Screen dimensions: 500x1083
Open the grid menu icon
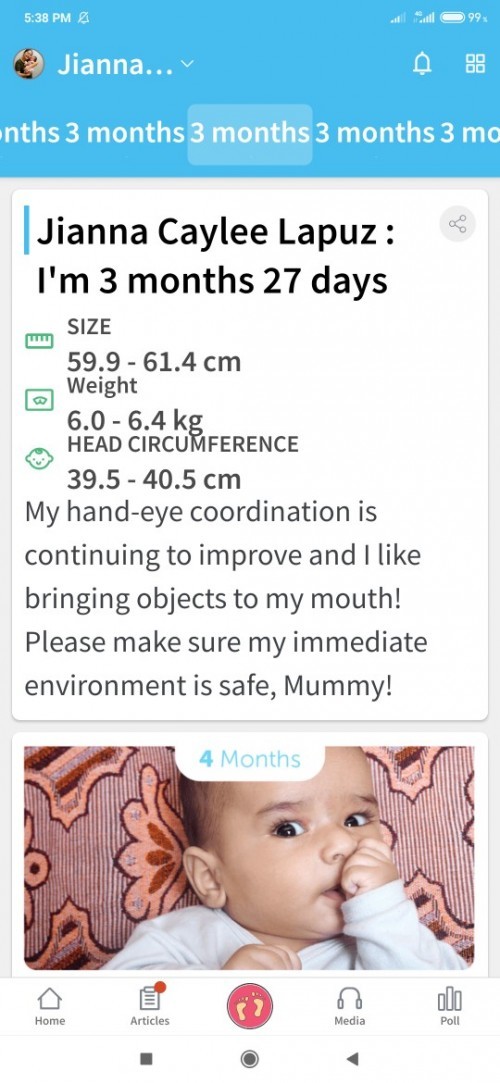pos(475,64)
